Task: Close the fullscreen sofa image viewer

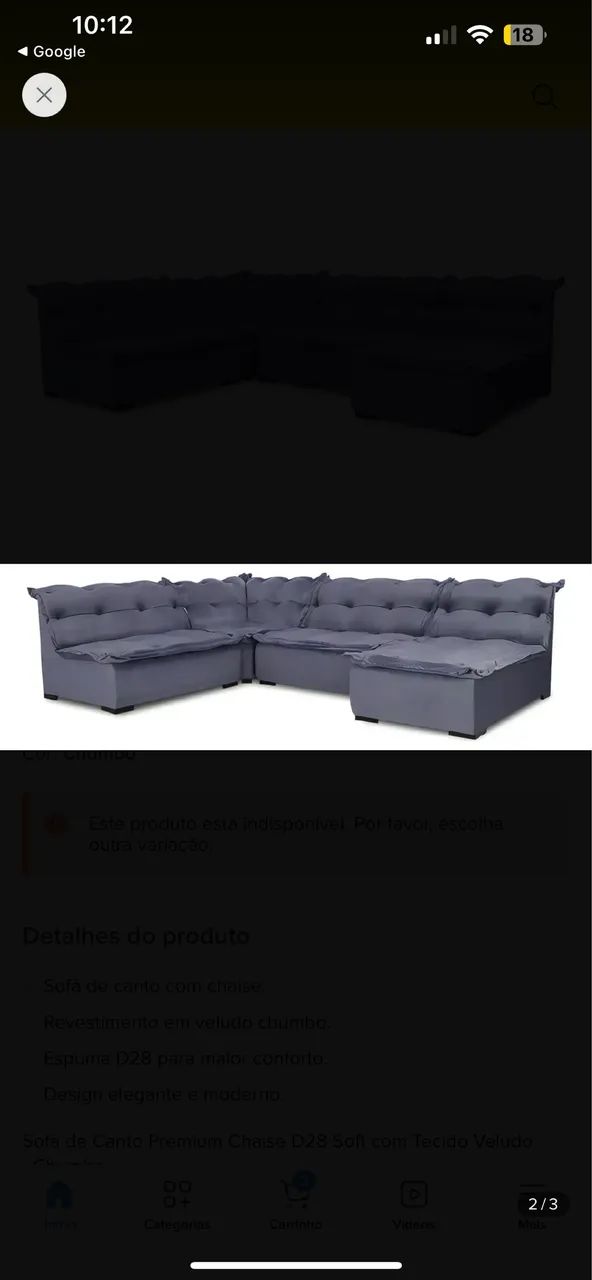Action: pyautogui.click(x=44, y=95)
